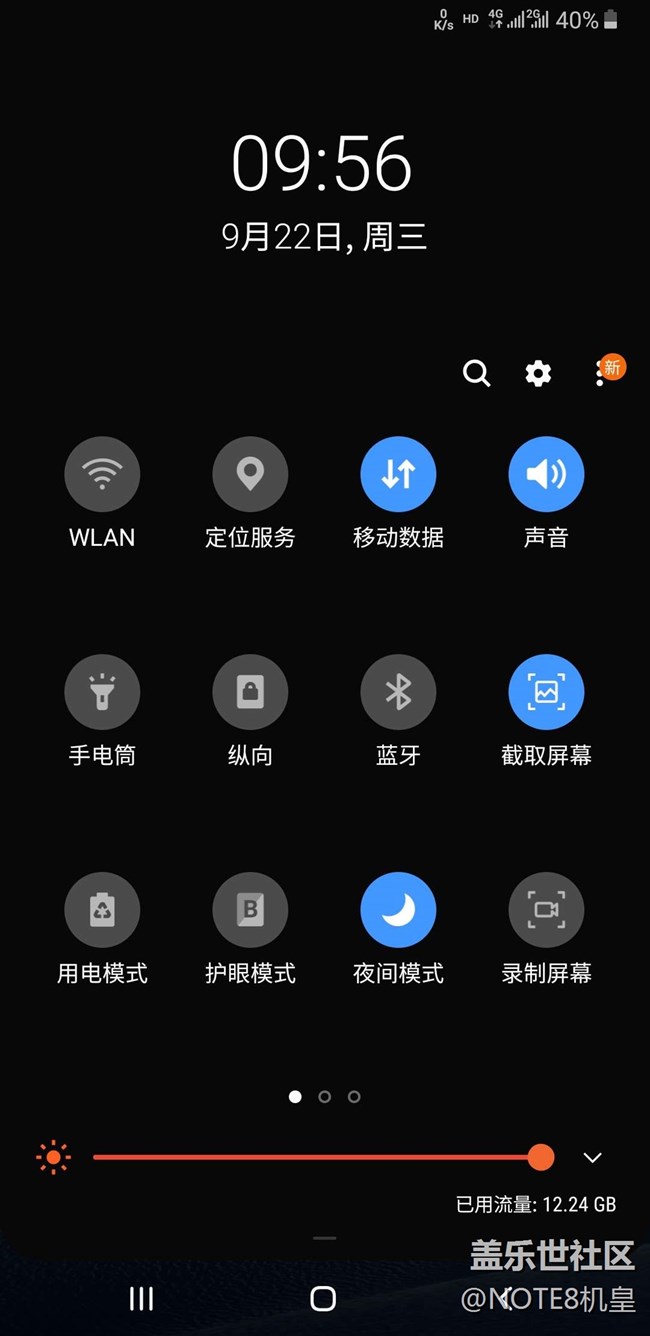Enable 护眼模式 eye comfort mode
The height and width of the screenshot is (1336, 650).
250,910
